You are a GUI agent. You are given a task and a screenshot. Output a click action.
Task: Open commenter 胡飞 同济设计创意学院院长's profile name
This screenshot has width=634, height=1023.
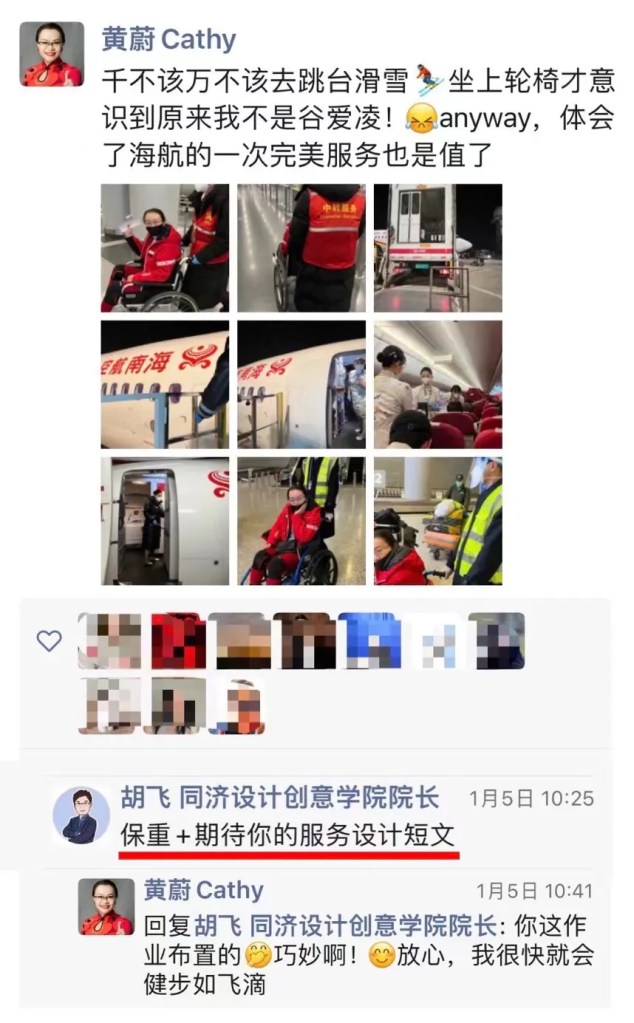tap(279, 798)
